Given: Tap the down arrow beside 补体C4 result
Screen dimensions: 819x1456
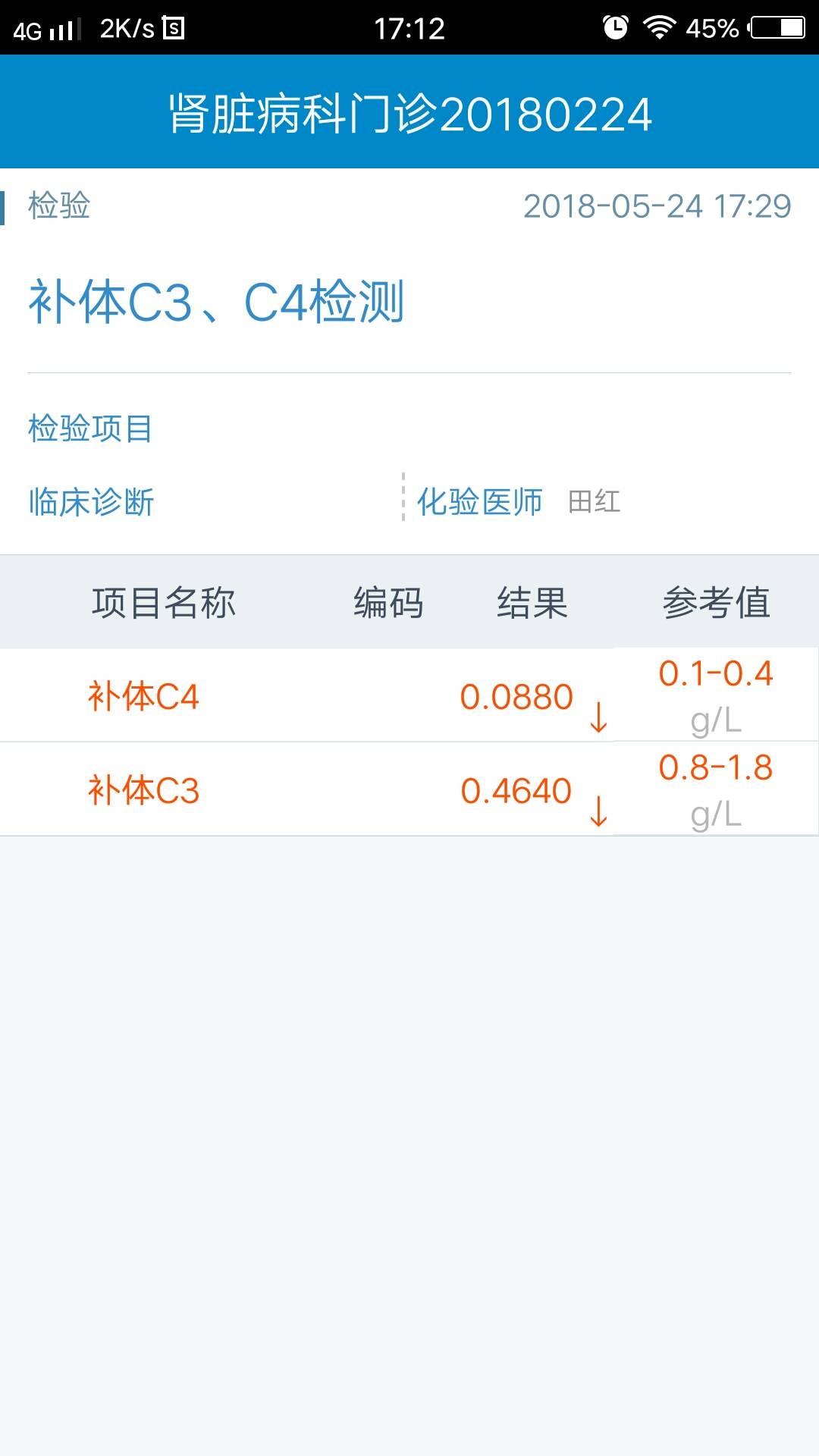Looking at the screenshot, I should click(x=598, y=722).
